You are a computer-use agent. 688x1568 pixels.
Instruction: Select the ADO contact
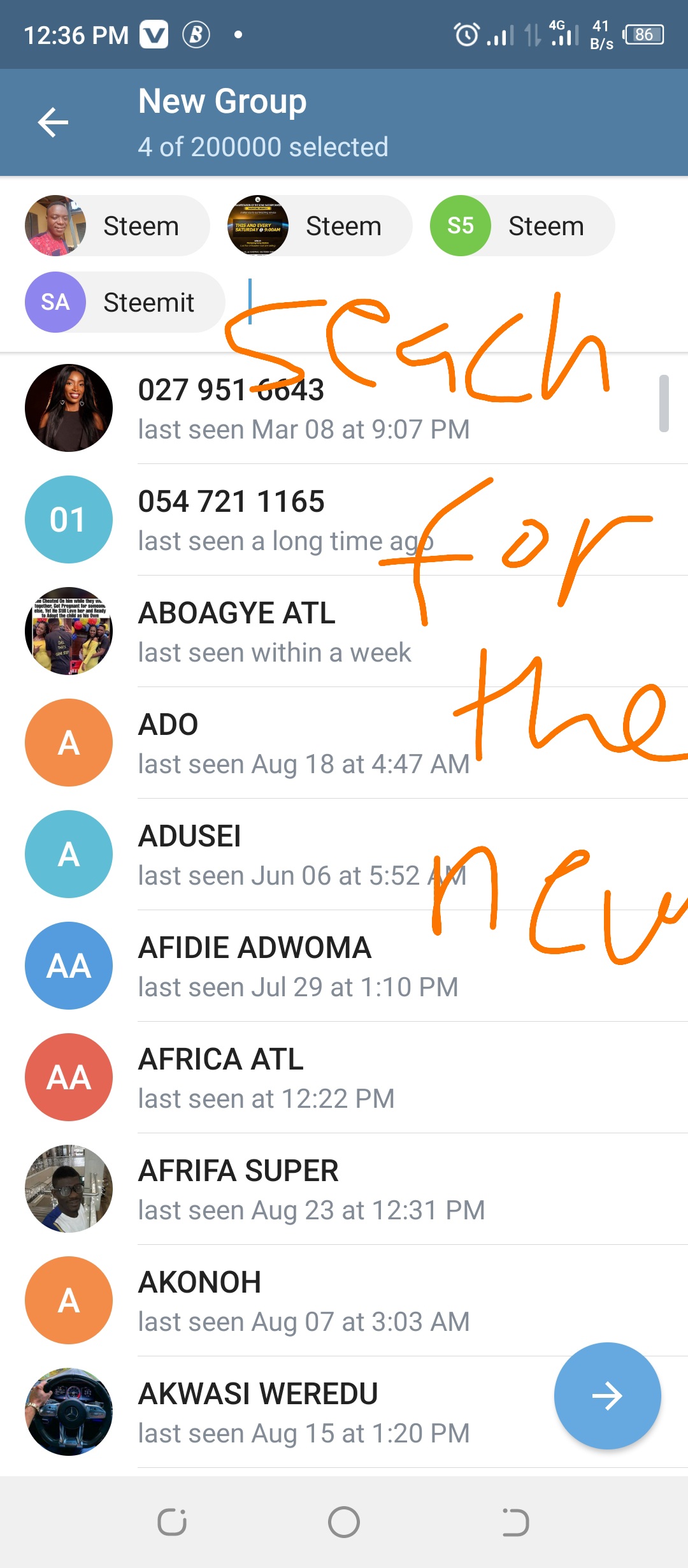point(344,743)
